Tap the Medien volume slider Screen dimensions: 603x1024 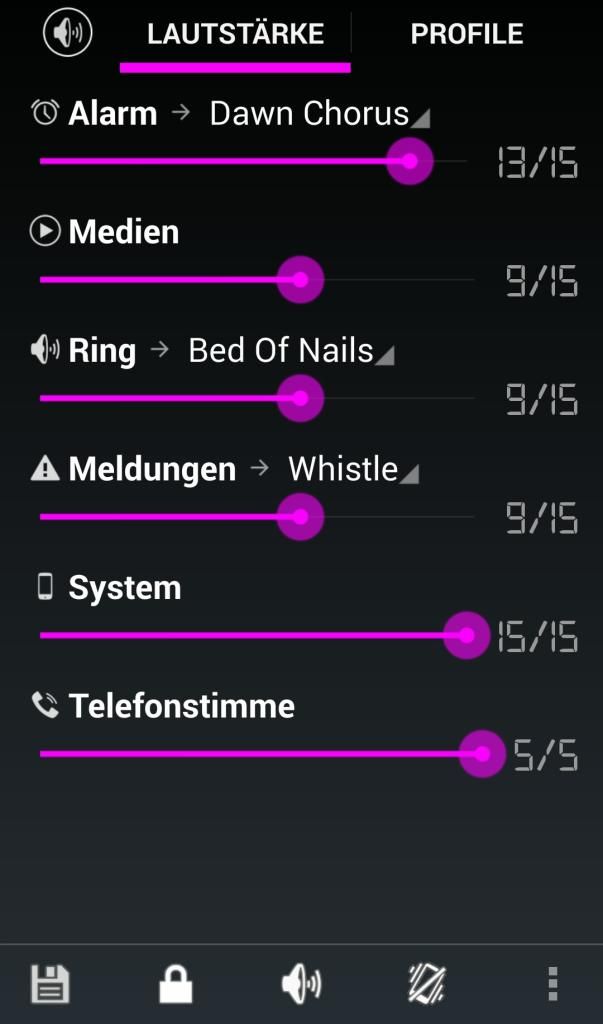click(x=257, y=280)
